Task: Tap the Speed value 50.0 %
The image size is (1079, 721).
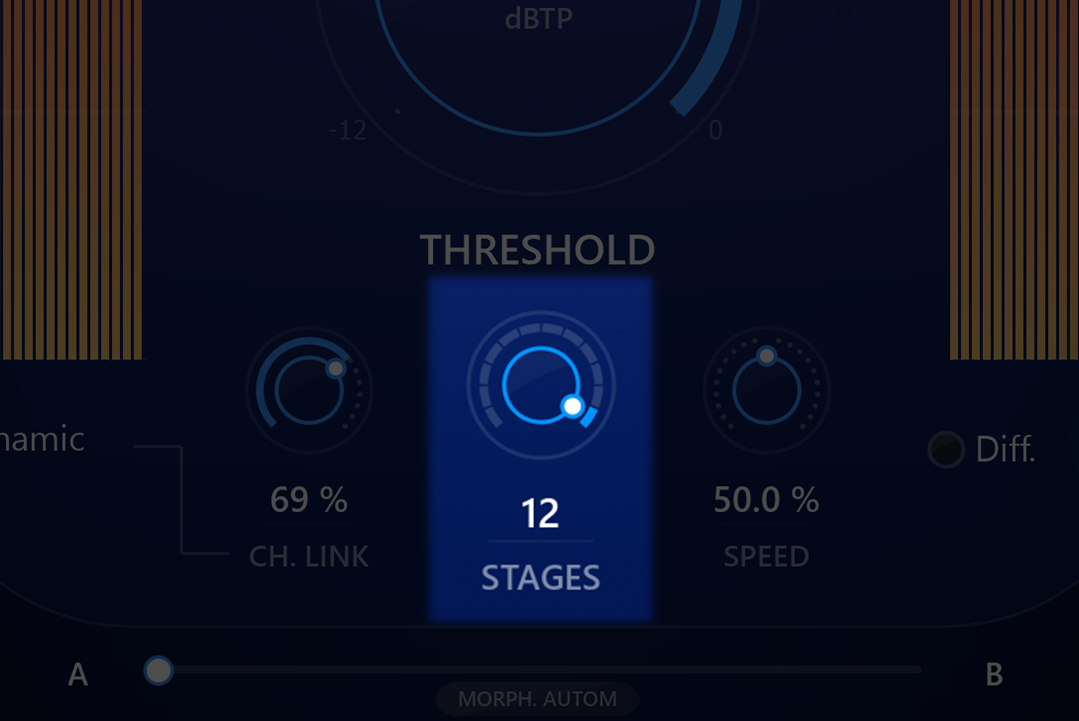Action: coord(766,499)
